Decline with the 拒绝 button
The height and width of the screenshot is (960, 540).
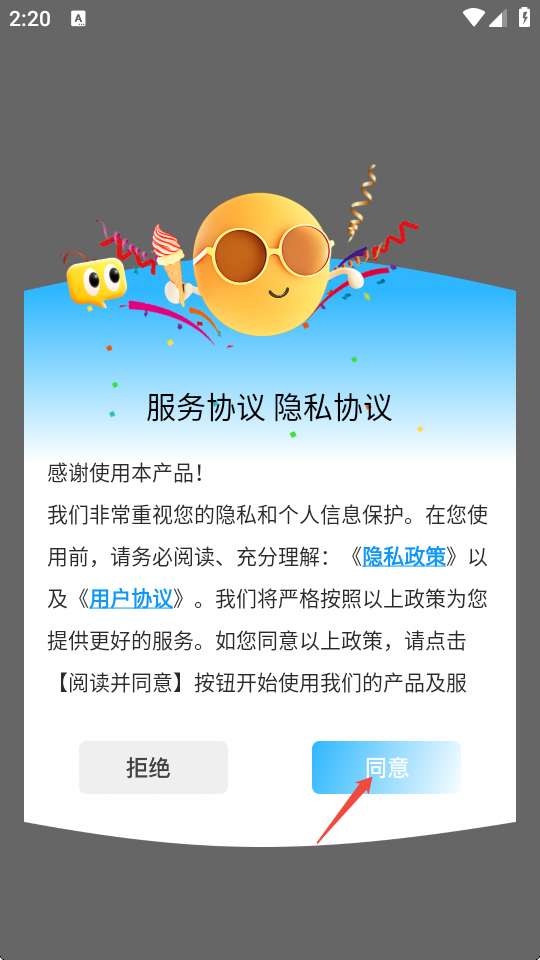coord(153,767)
